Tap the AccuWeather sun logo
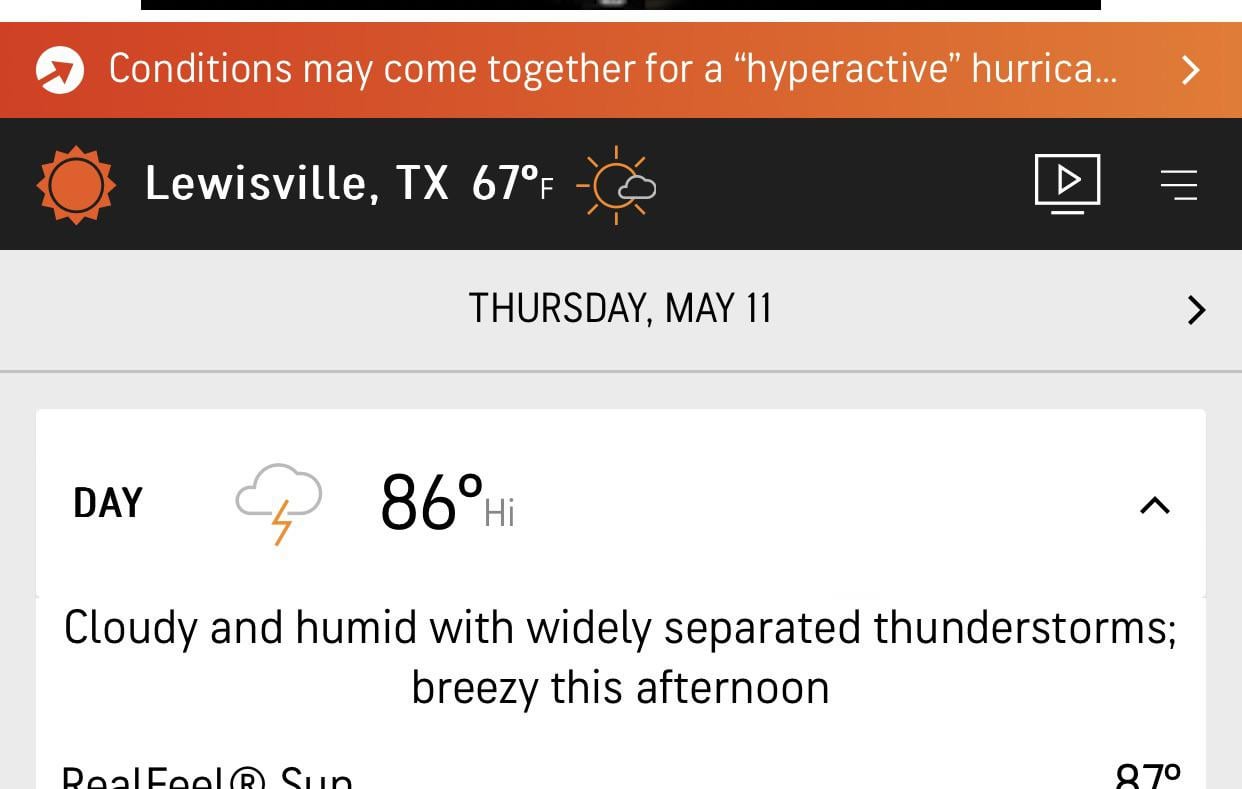The height and width of the screenshot is (789, 1242). (76, 185)
